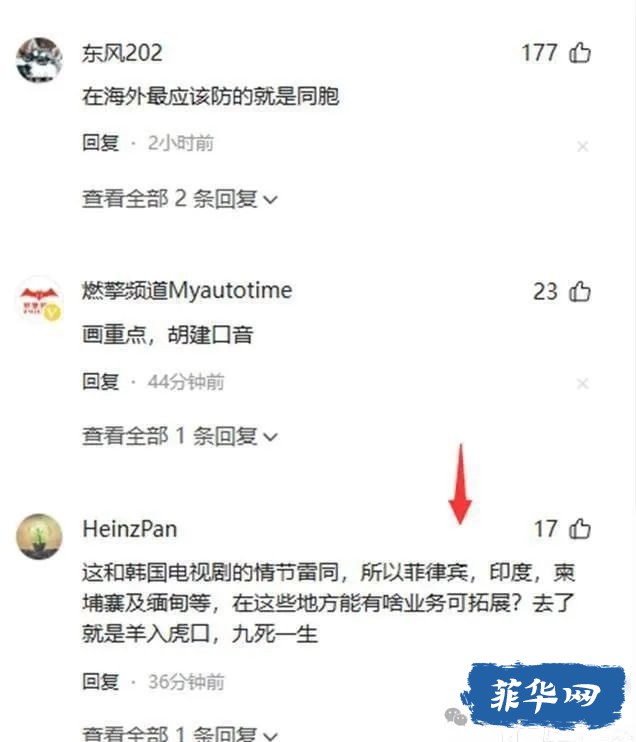Like 燃擎频道Myautotime's comment
Viewport: 636px width, 742px height.
580,292
